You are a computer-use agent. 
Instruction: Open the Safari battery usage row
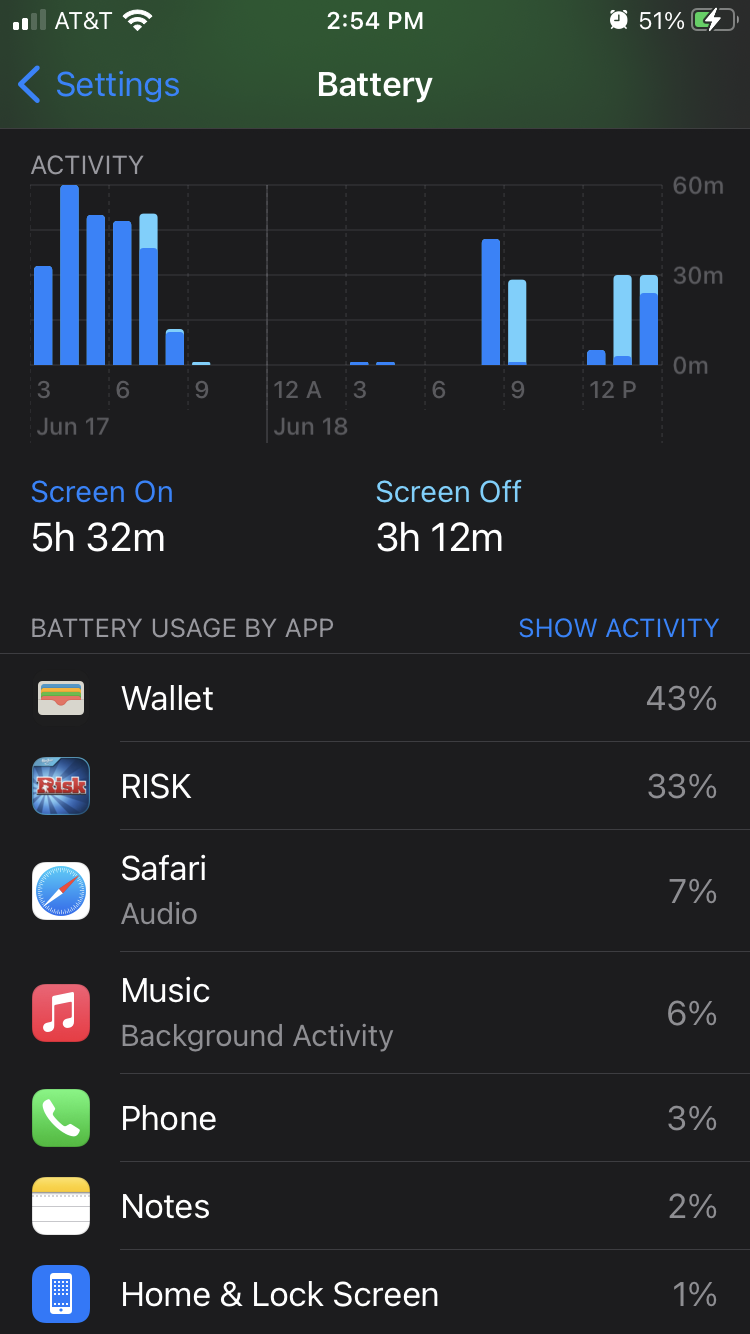click(x=375, y=890)
